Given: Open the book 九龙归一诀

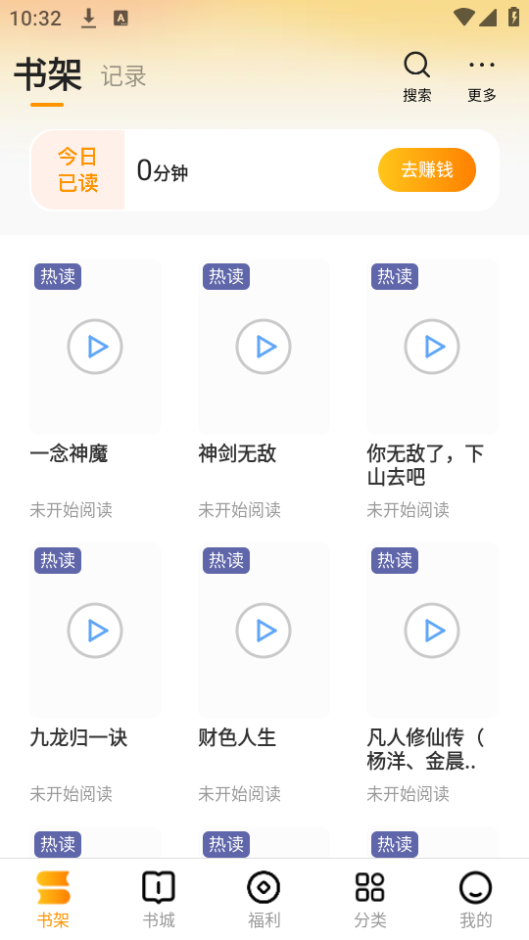Looking at the screenshot, I should [95, 631].
